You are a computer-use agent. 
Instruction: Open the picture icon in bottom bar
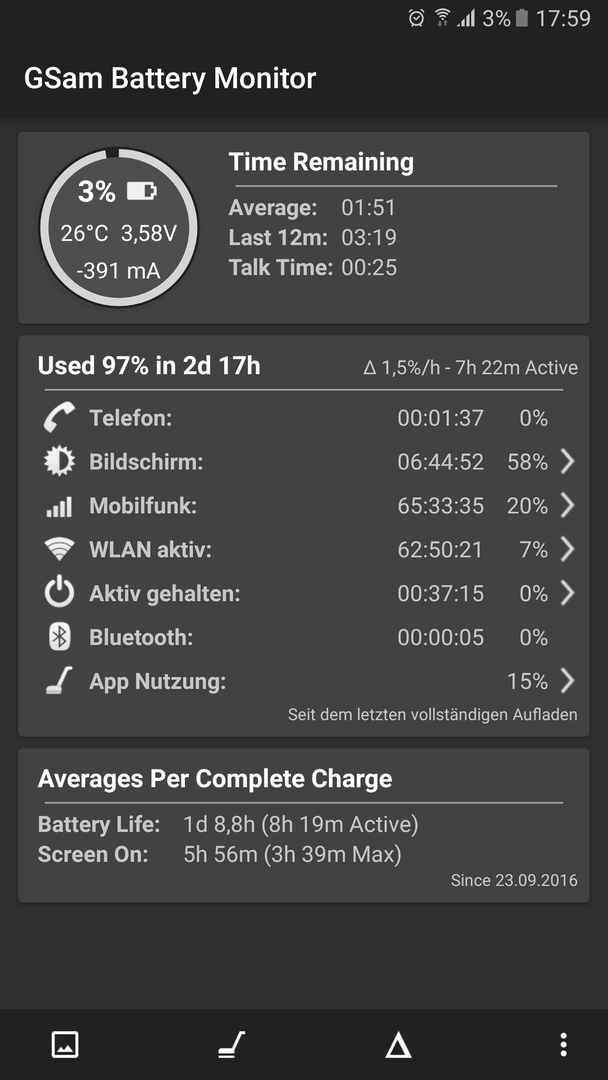tap(65, 1045)
